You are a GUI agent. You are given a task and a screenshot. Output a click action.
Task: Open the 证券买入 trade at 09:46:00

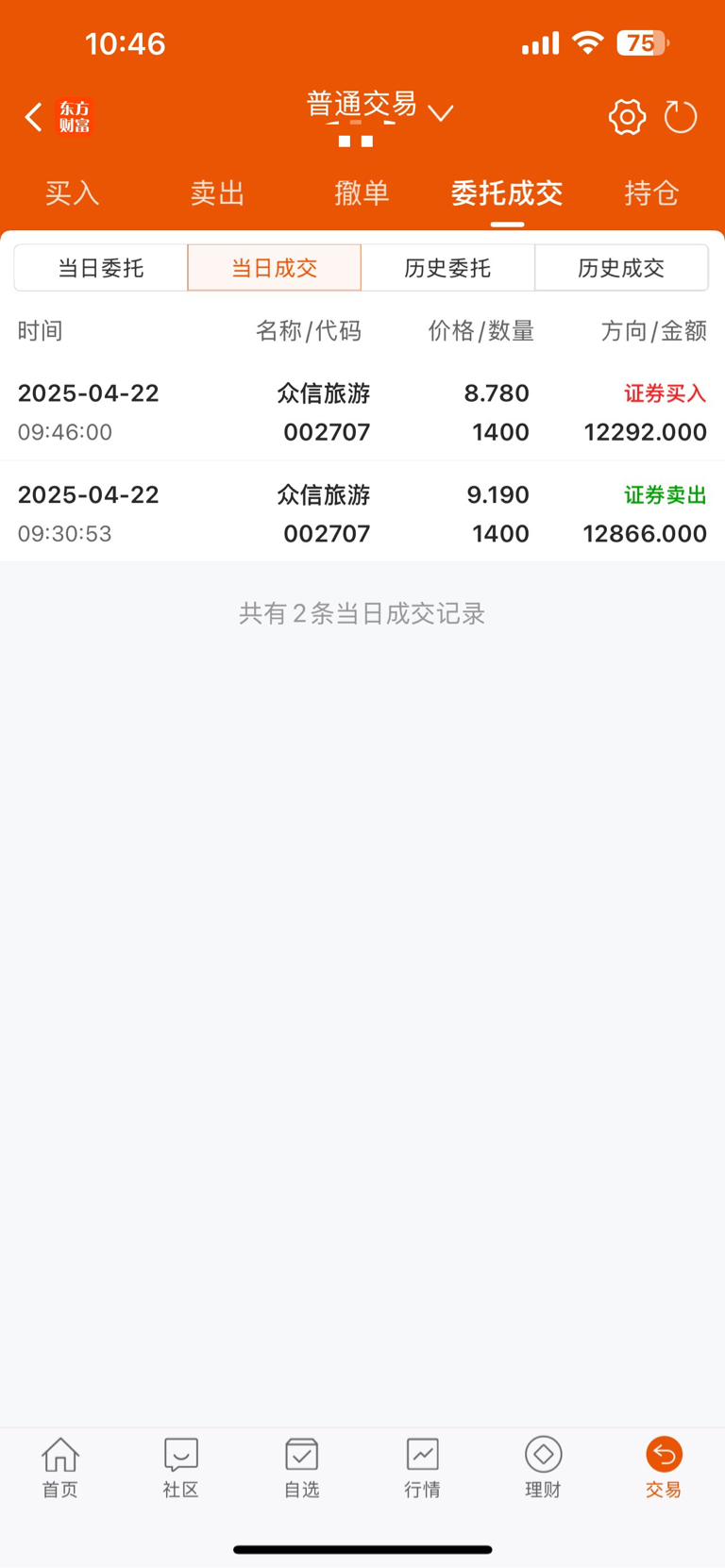[x=362, y=412]
